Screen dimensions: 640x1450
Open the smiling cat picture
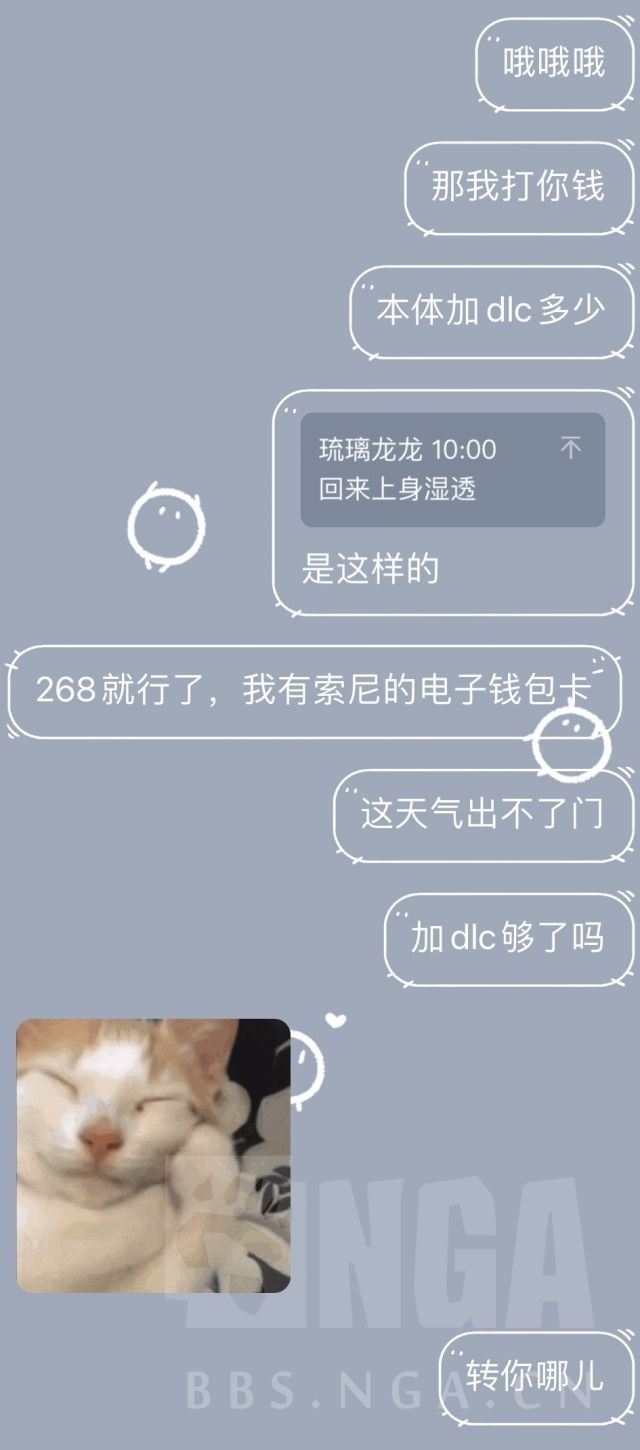(153, 1156)
